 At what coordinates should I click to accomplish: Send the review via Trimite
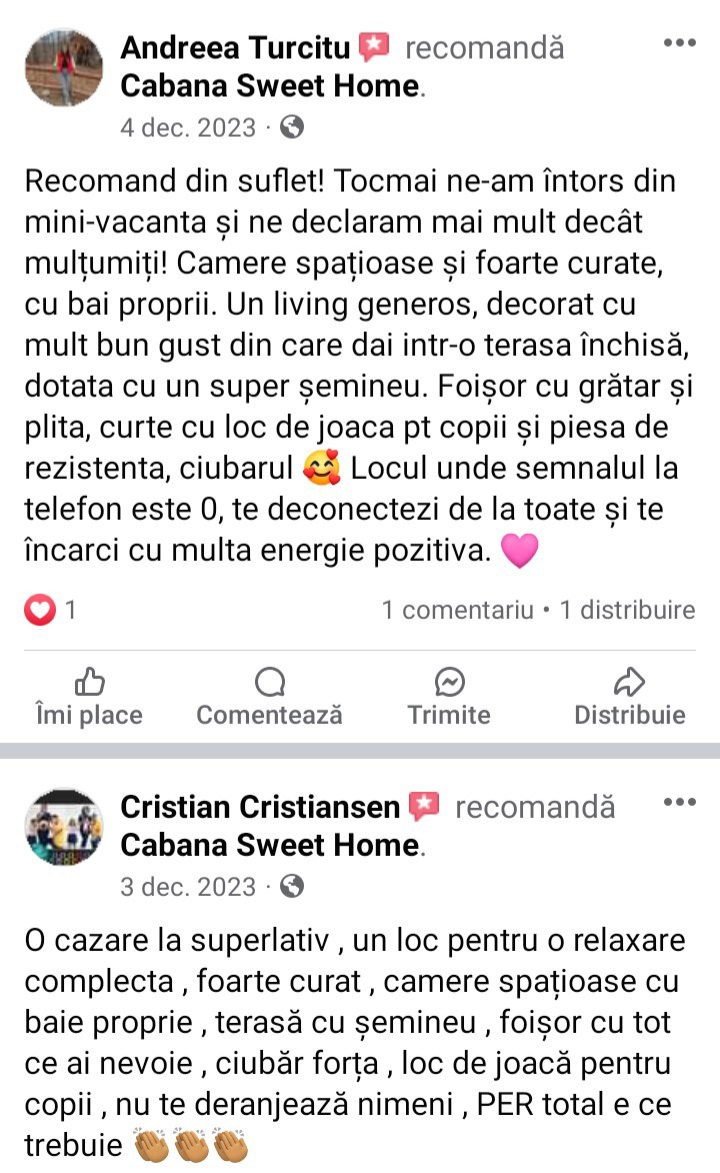pyautogui.click(x=449, y=696)
